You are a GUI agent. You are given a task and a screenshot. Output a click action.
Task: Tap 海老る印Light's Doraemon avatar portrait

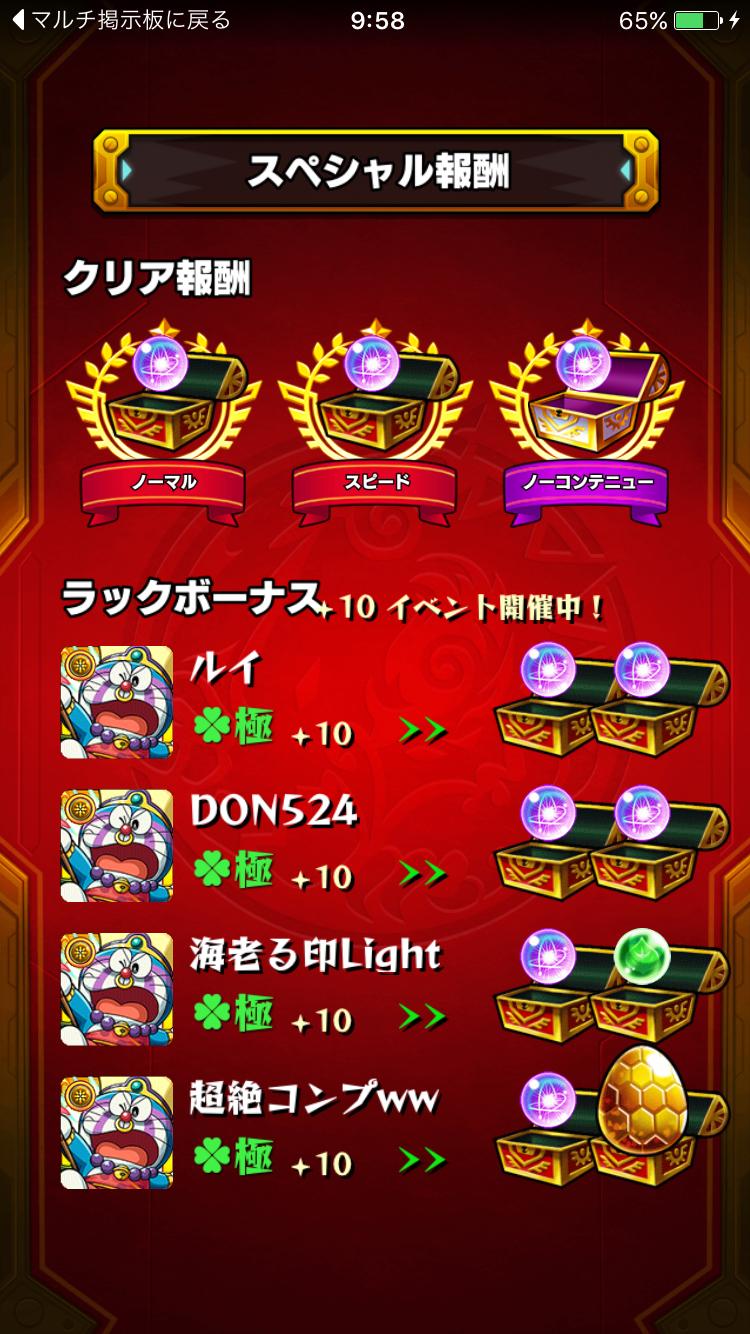(x=114, y=990)
